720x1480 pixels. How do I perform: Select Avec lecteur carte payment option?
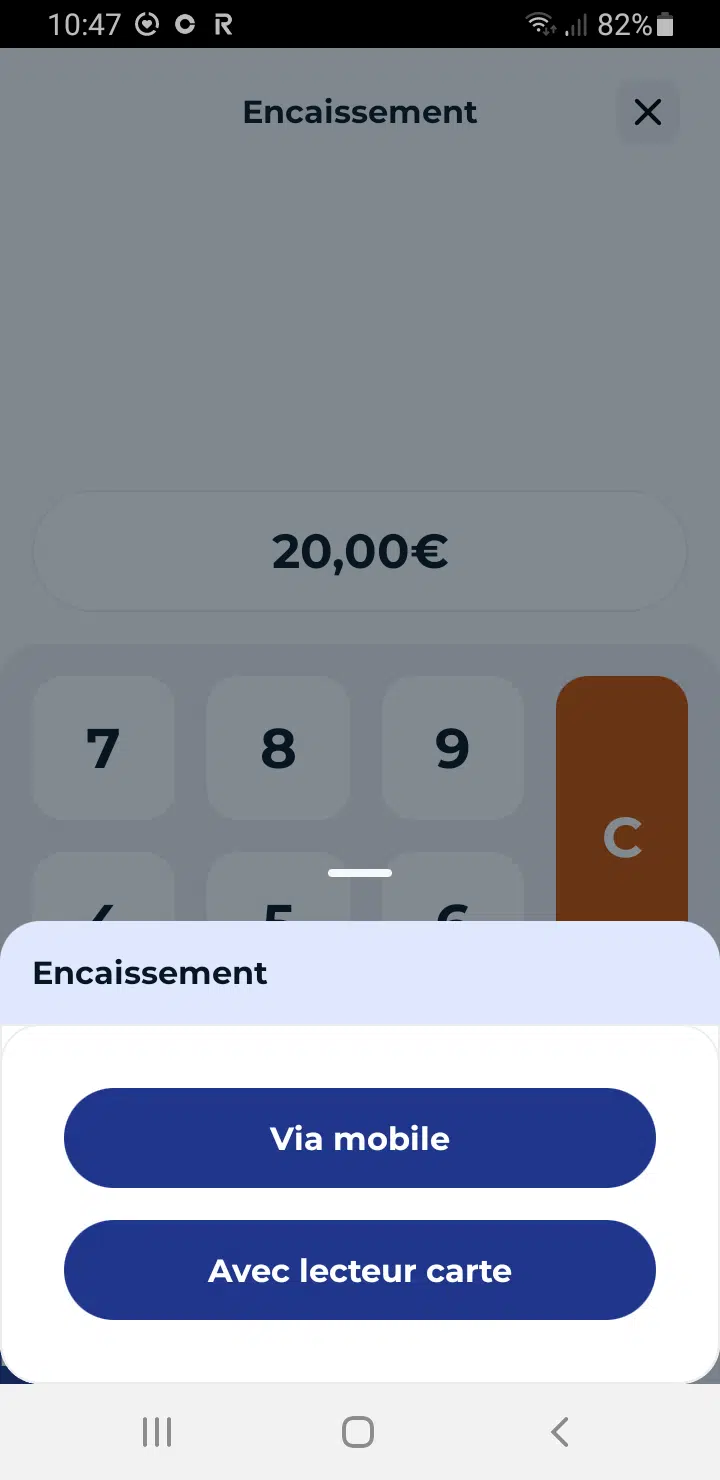360,1270
